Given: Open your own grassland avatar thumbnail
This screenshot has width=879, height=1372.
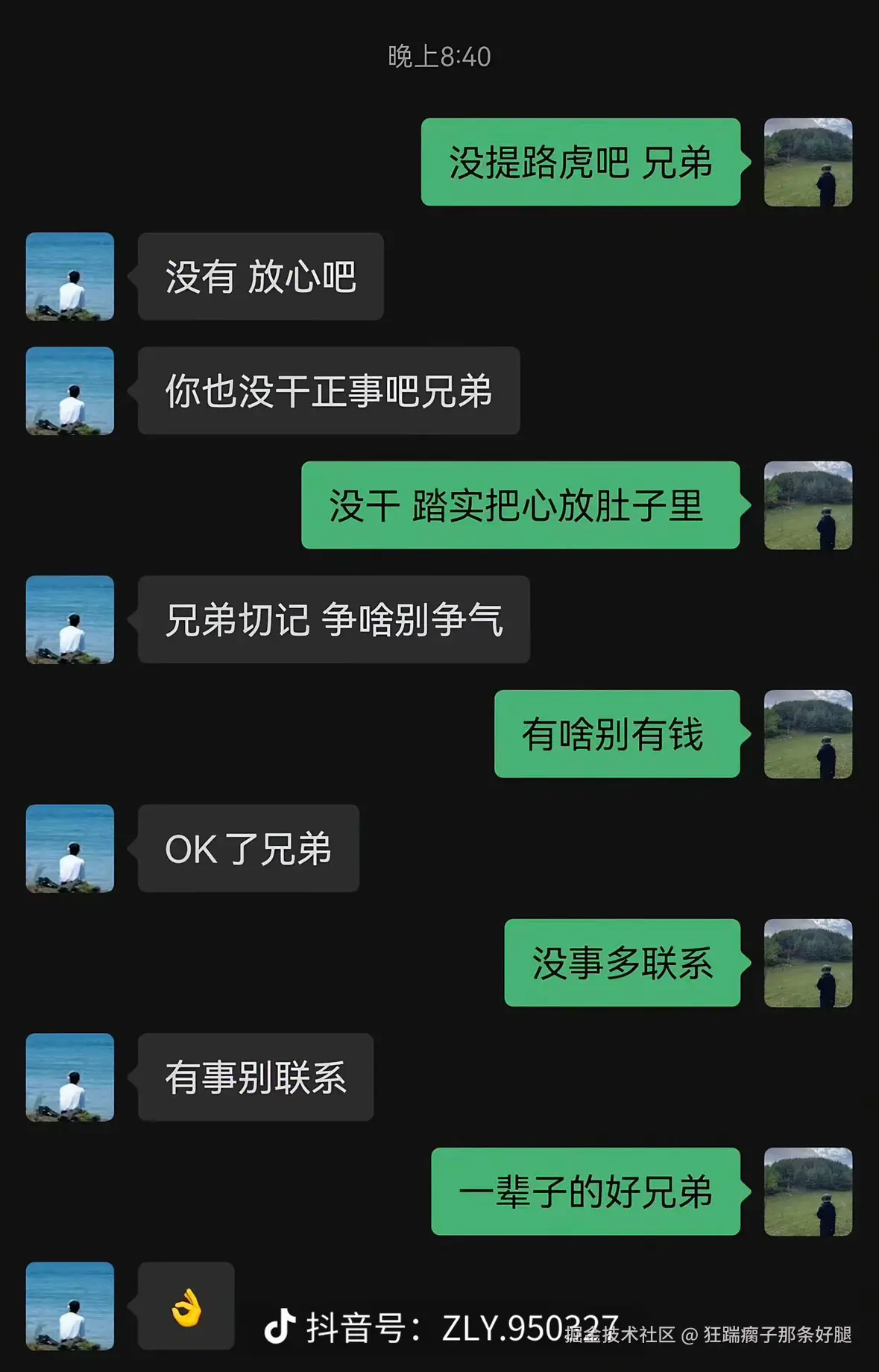Looking at the screenshot, I should point(808,162).
